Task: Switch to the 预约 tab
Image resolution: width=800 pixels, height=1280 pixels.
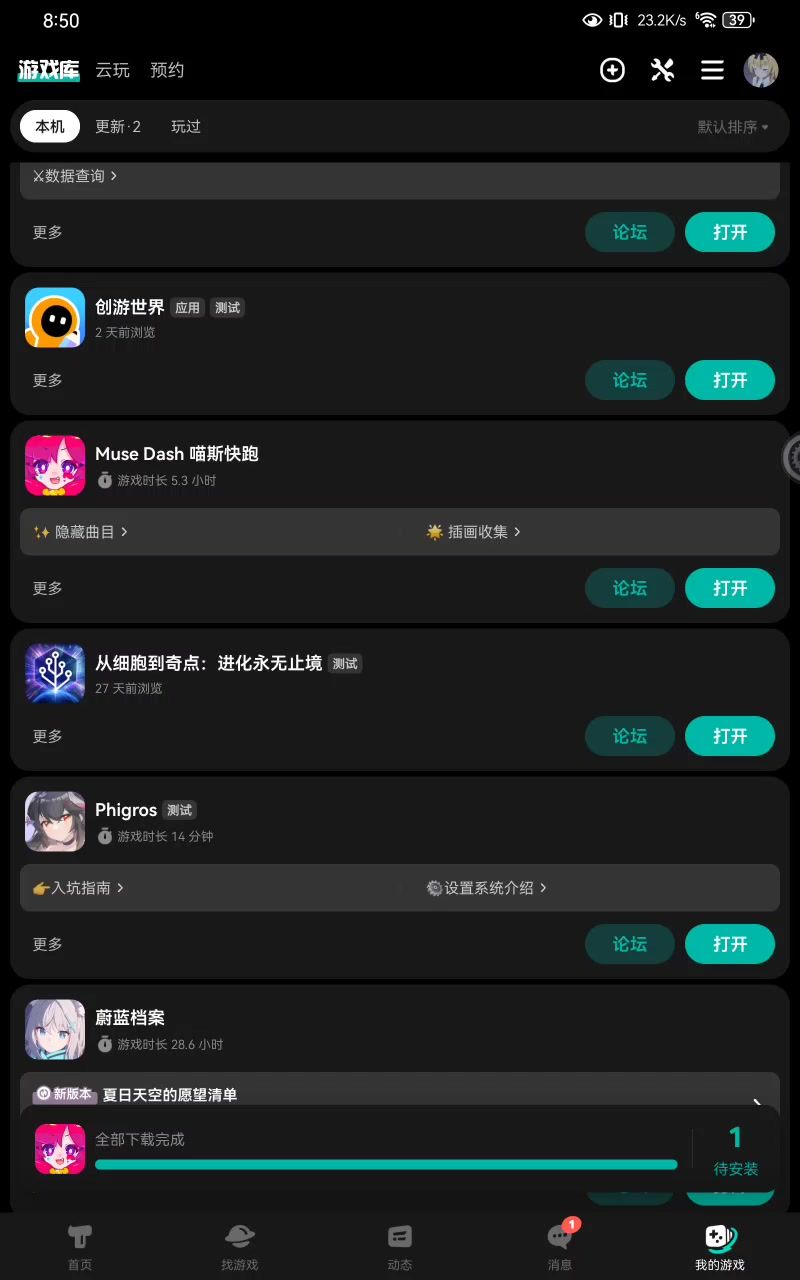Action: coord(167,70)
